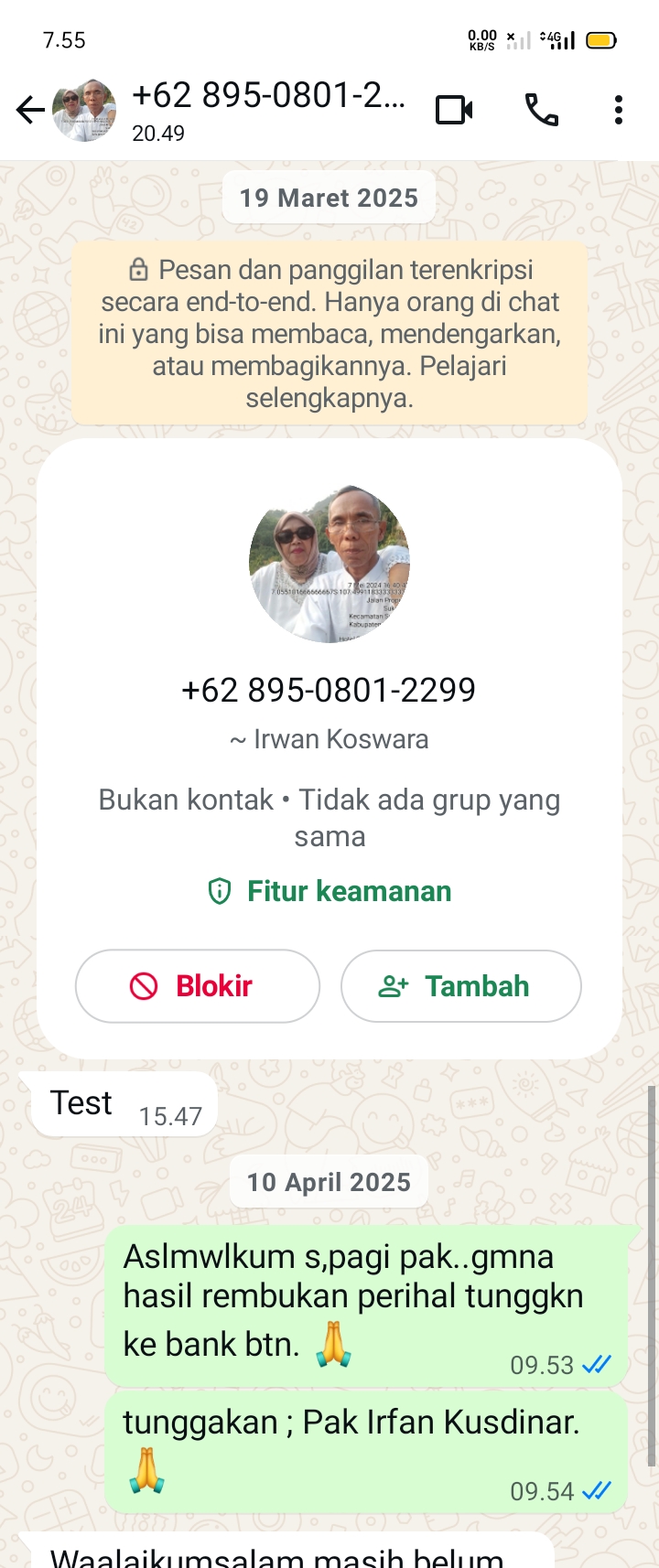Tap the back arrow to exit chat
This screenshot has height=1568, width=659.
click(x=30, y=109)
